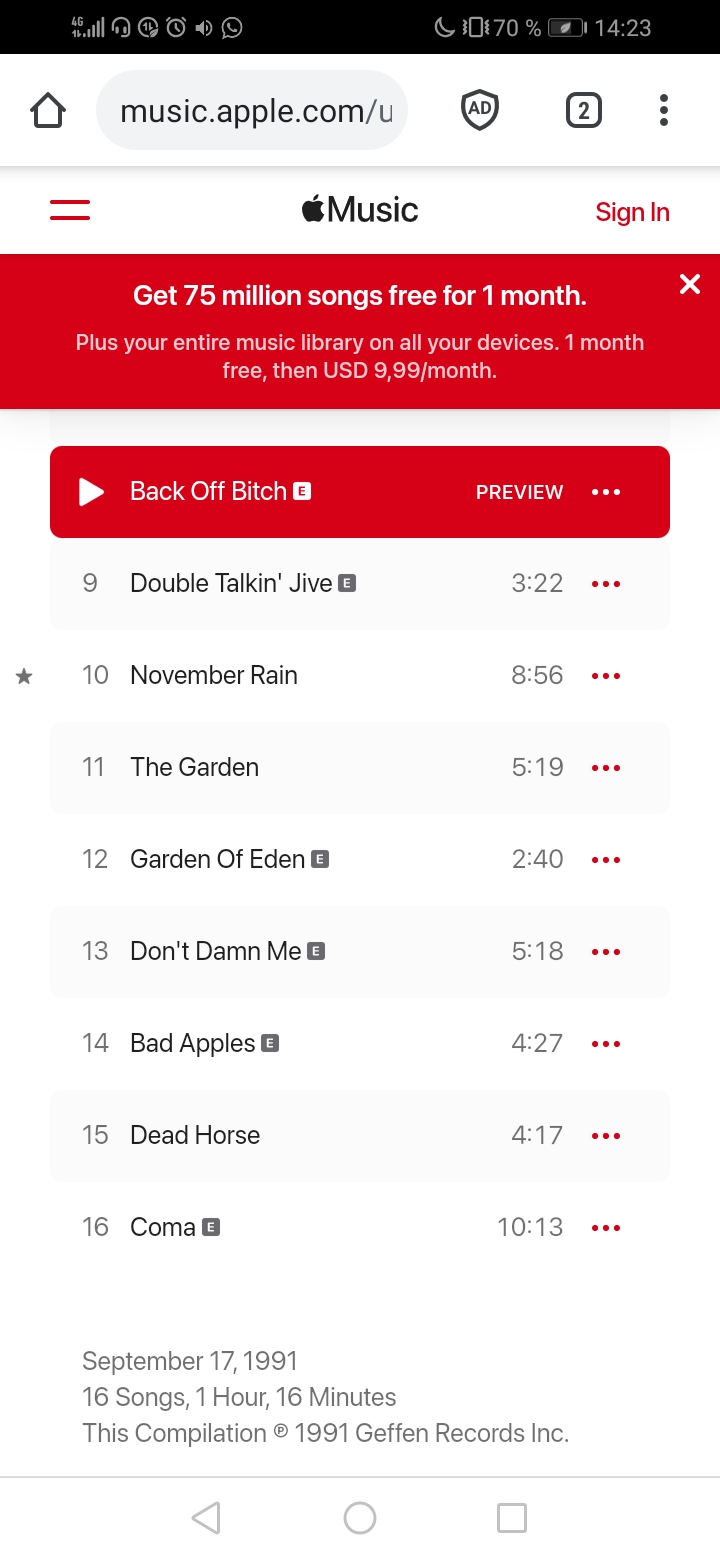Open the browser overflow menu
Image resolution: width=720 pixels, height=1560 pixels.
(x=663, y=110)
